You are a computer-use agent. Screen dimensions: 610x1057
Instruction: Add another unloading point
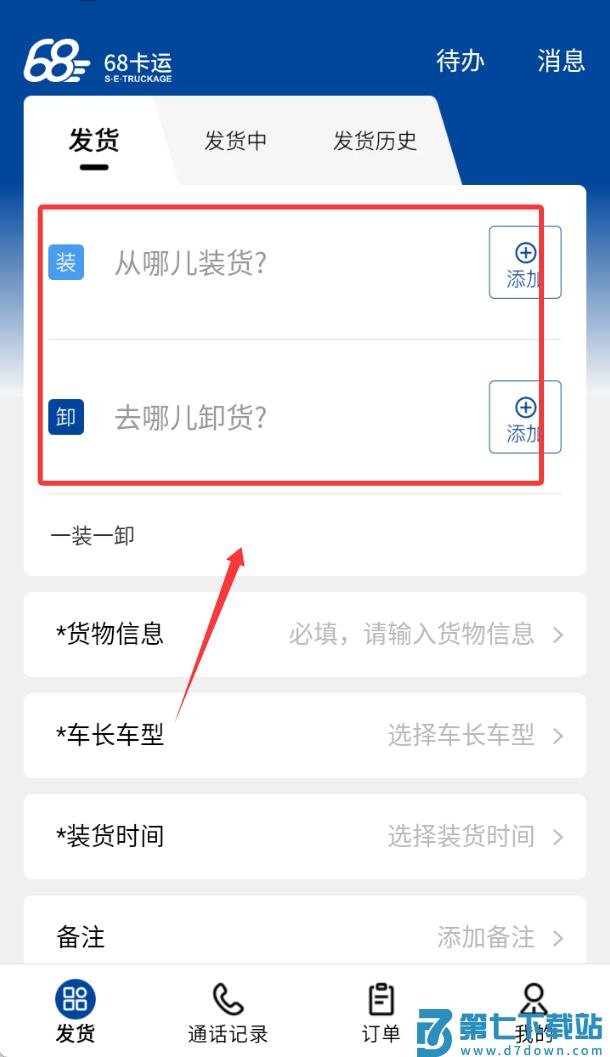coord(524,417)
